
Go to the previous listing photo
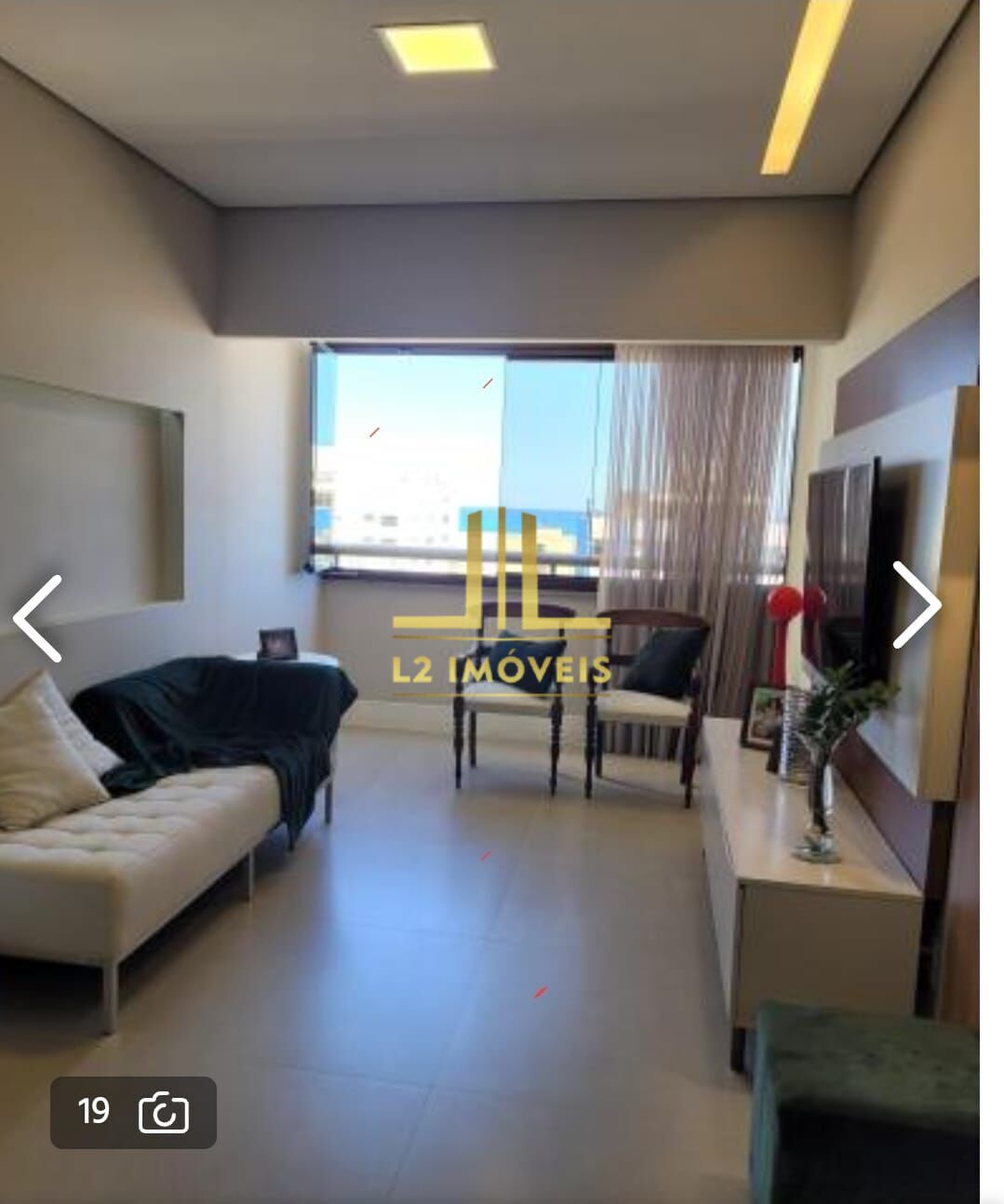pos(39,619)
